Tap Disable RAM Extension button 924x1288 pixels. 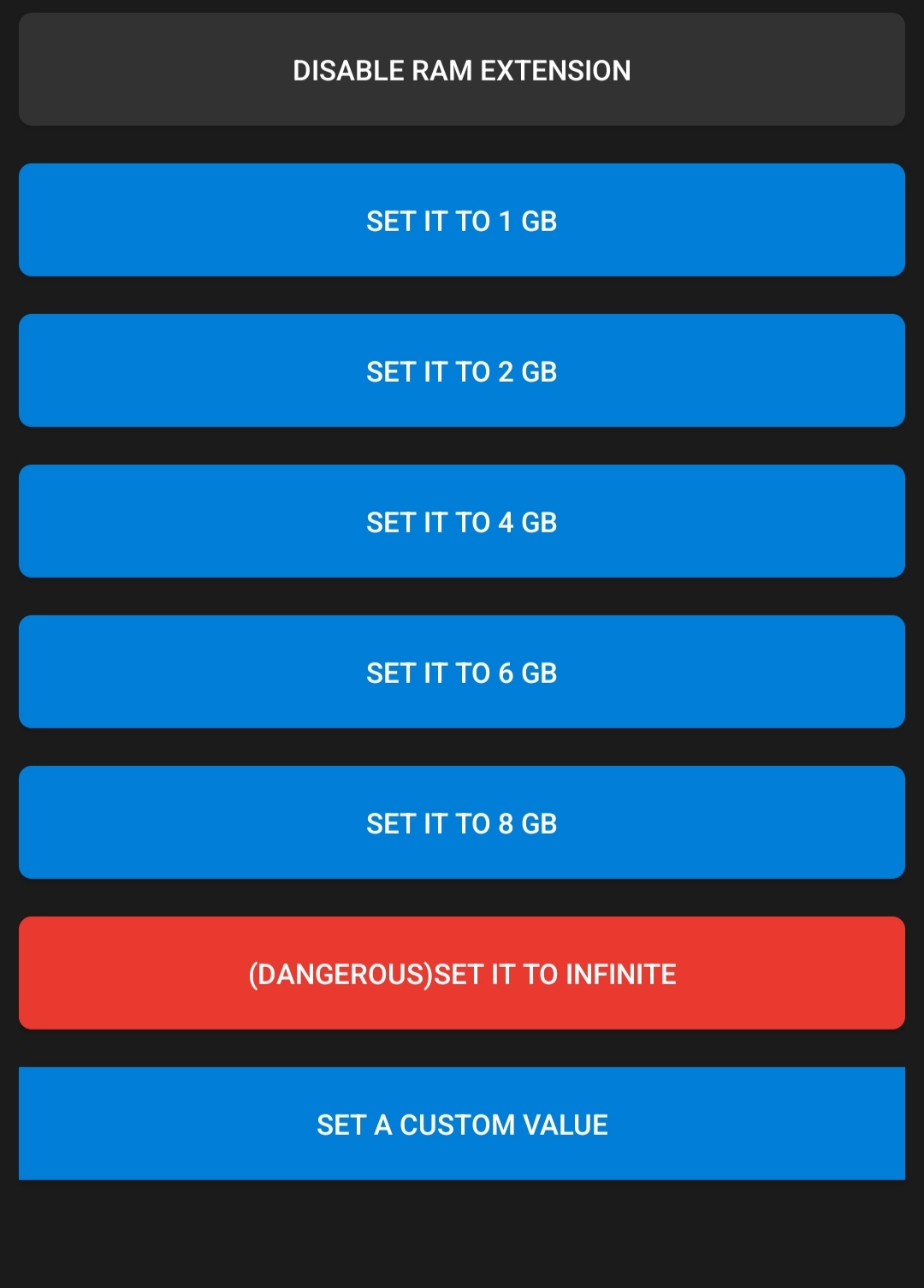pos(462,69)
